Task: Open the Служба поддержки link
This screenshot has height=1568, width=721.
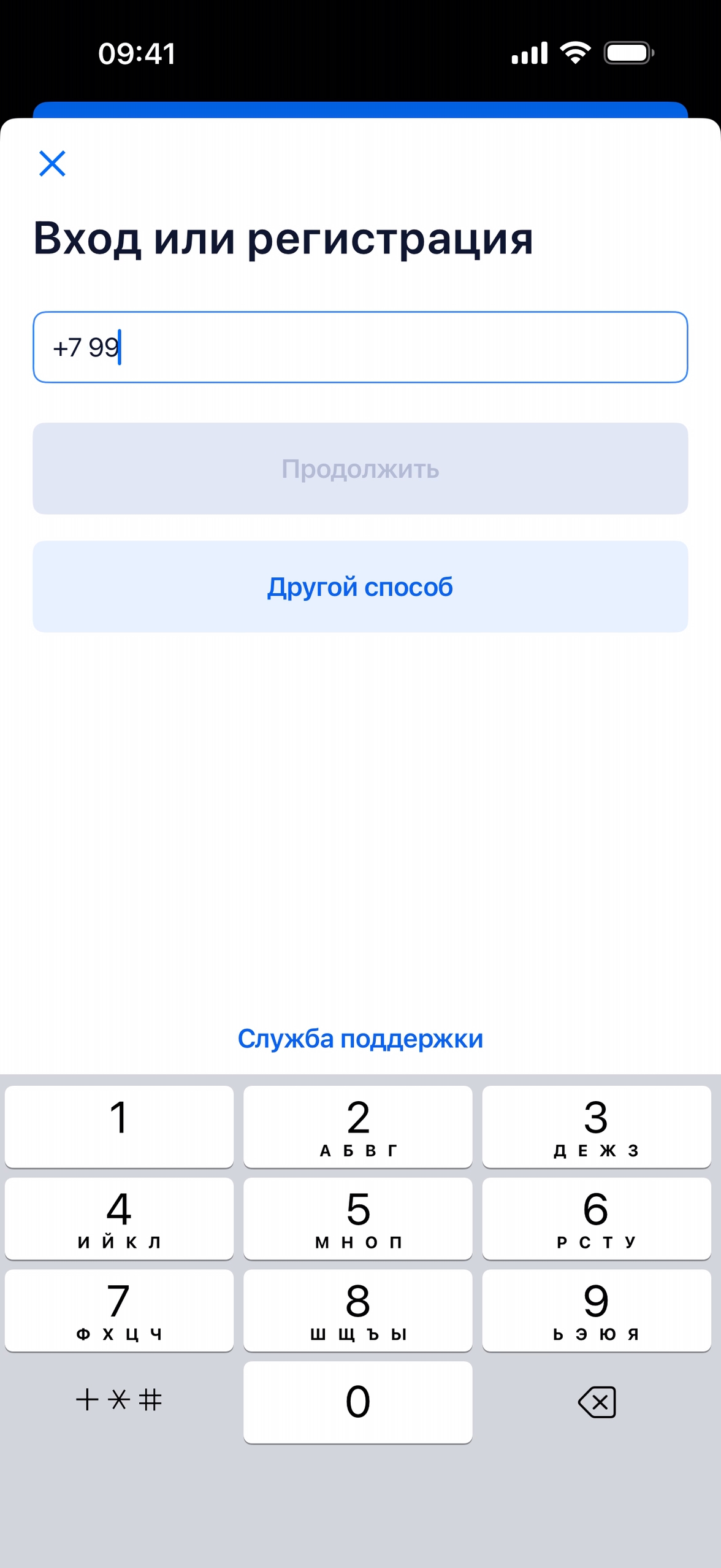Action: click(x=360, y=1039)
